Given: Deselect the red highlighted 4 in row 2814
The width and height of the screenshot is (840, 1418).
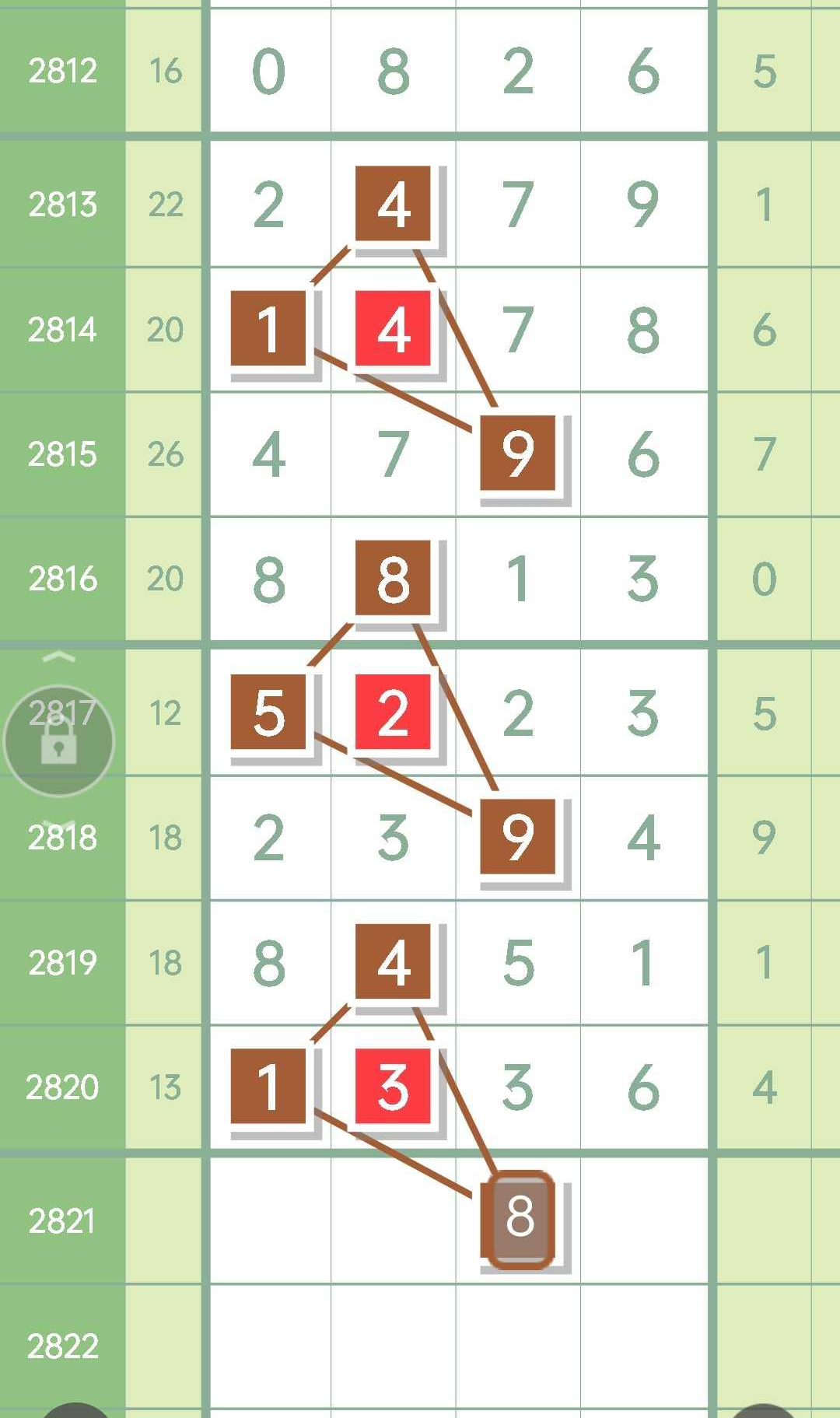Looking at the screenshot, I should [394, 330].
